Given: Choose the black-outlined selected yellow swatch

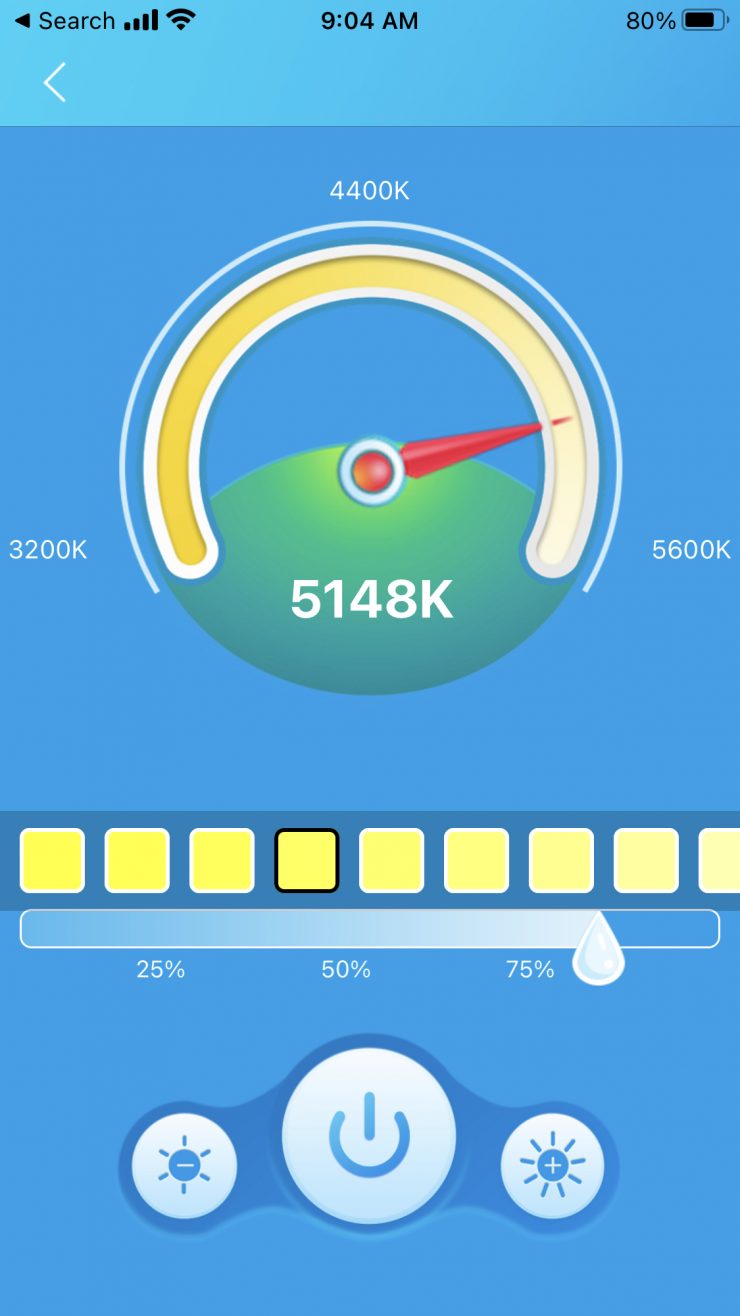Looking at the screenshot, I should [x=307, y=860].
